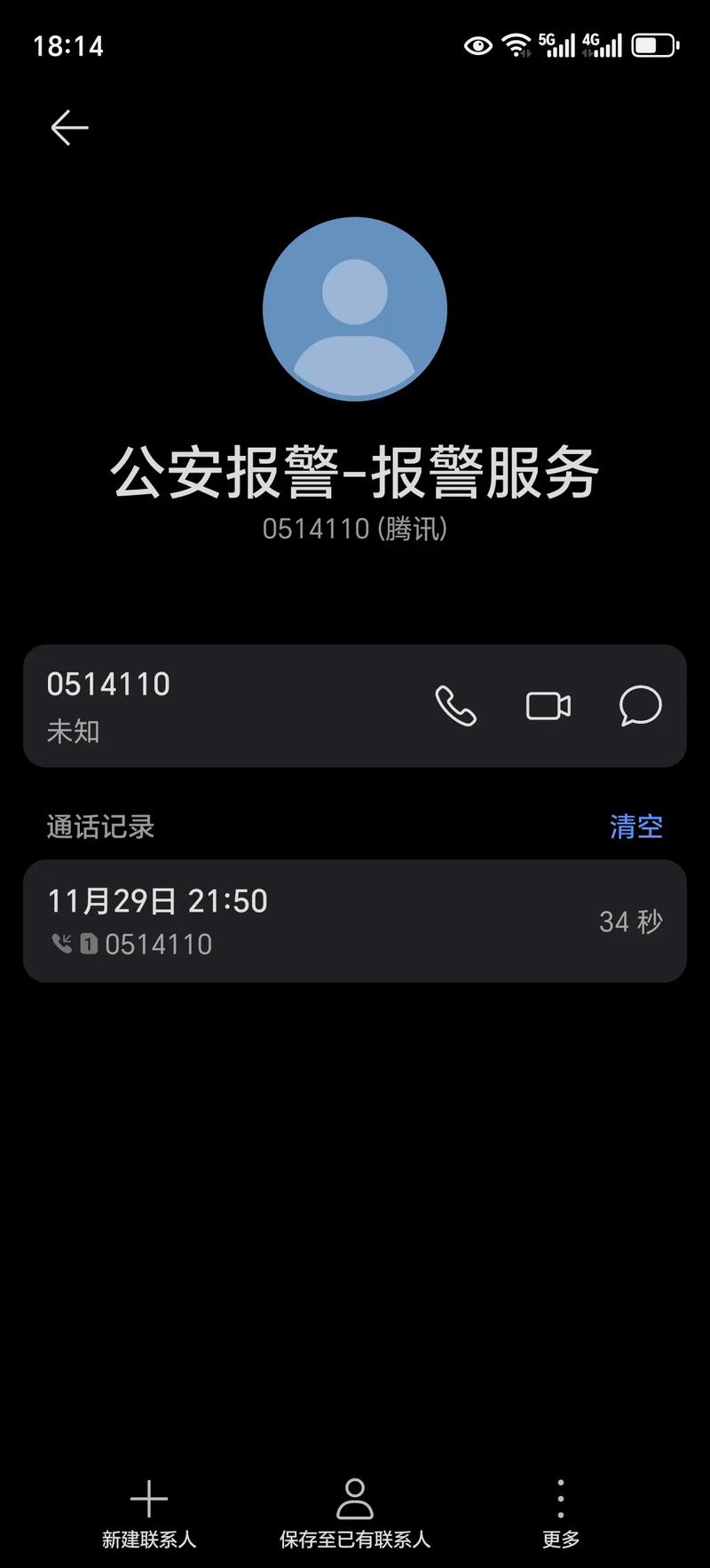The image size is (710, 1568).
Task: Tap the back arrow to return
Action: point(69,127)
